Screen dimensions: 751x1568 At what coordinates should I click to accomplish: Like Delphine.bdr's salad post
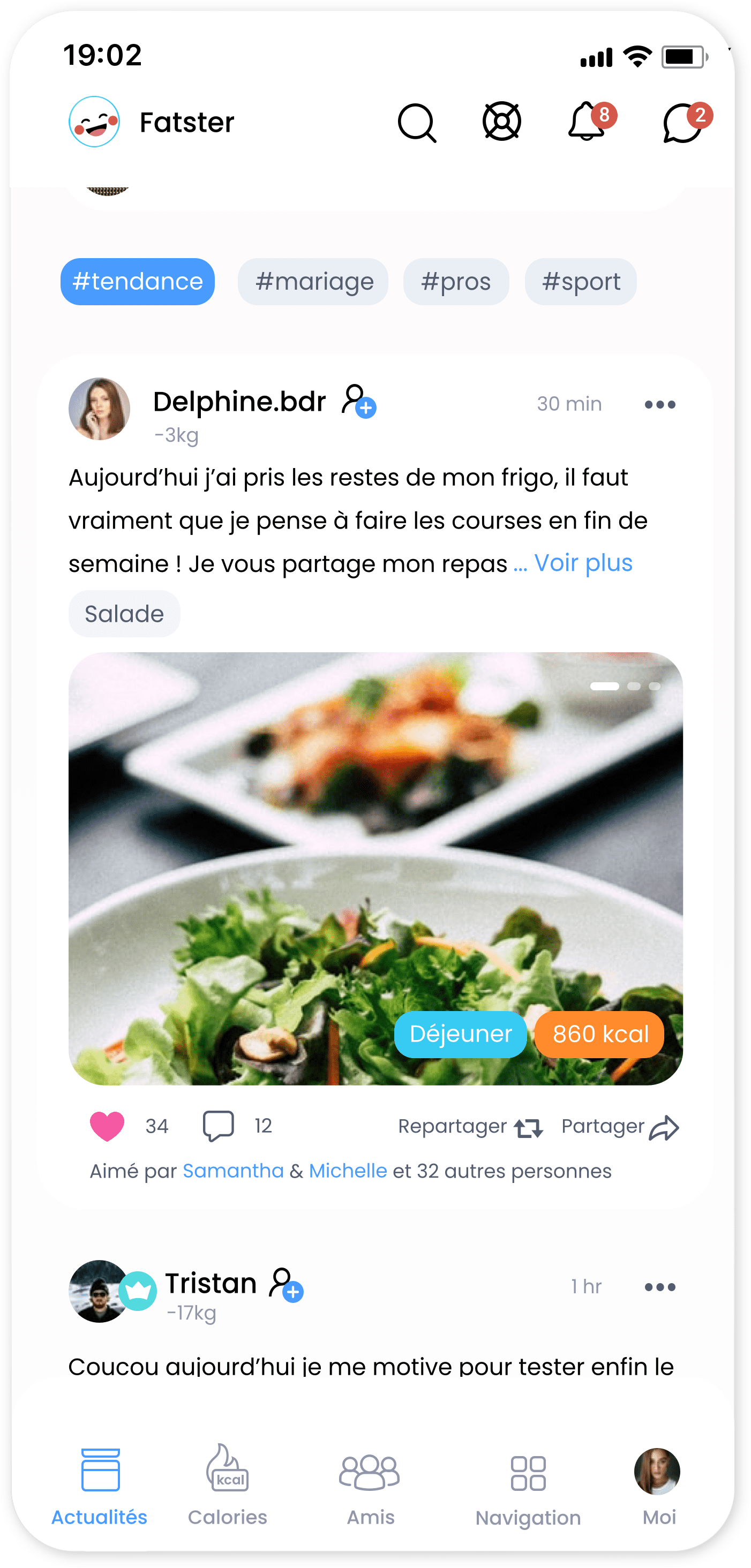(x=107, y=1126)
